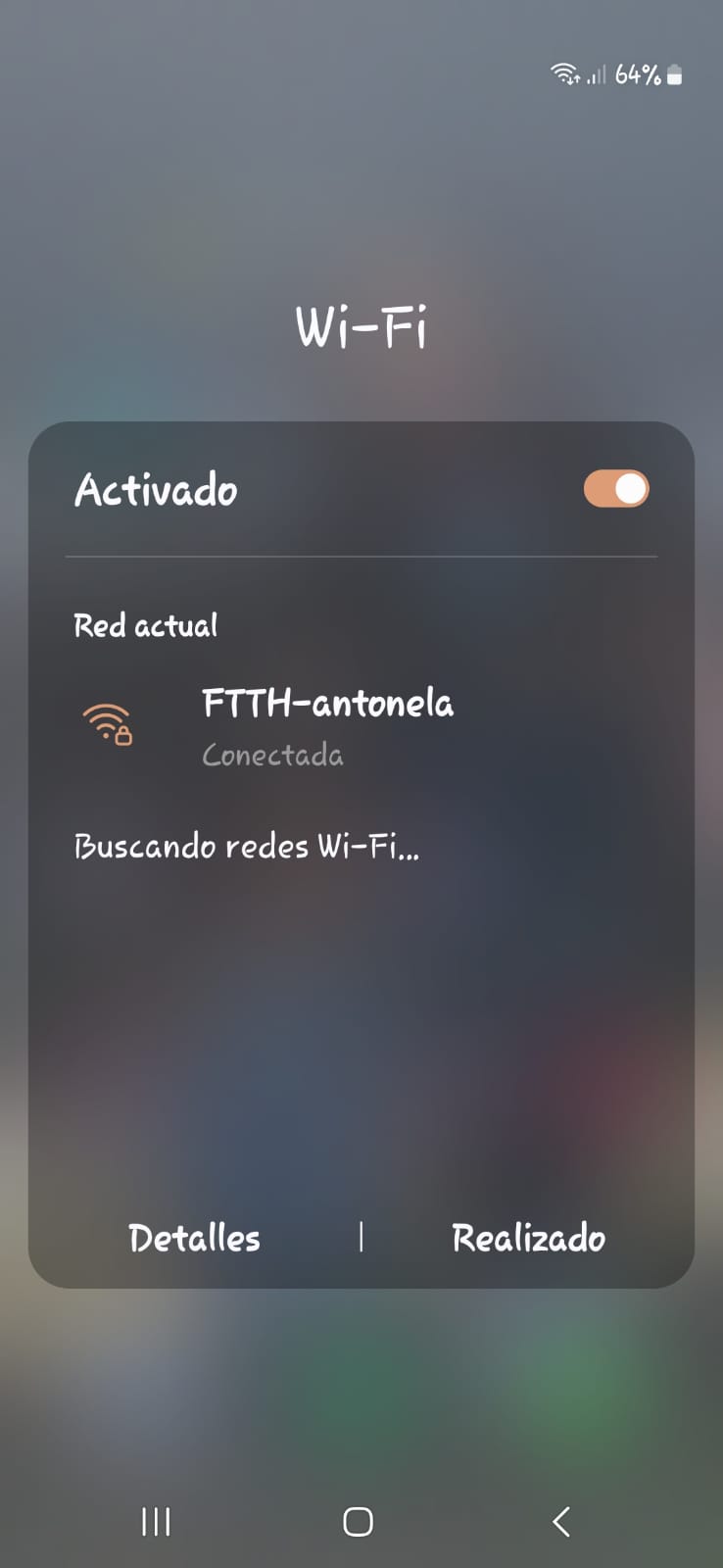This screenshot has height=1568, width=723.
Task: Go back with the navigation back arrow
Action: point(560,1521)
